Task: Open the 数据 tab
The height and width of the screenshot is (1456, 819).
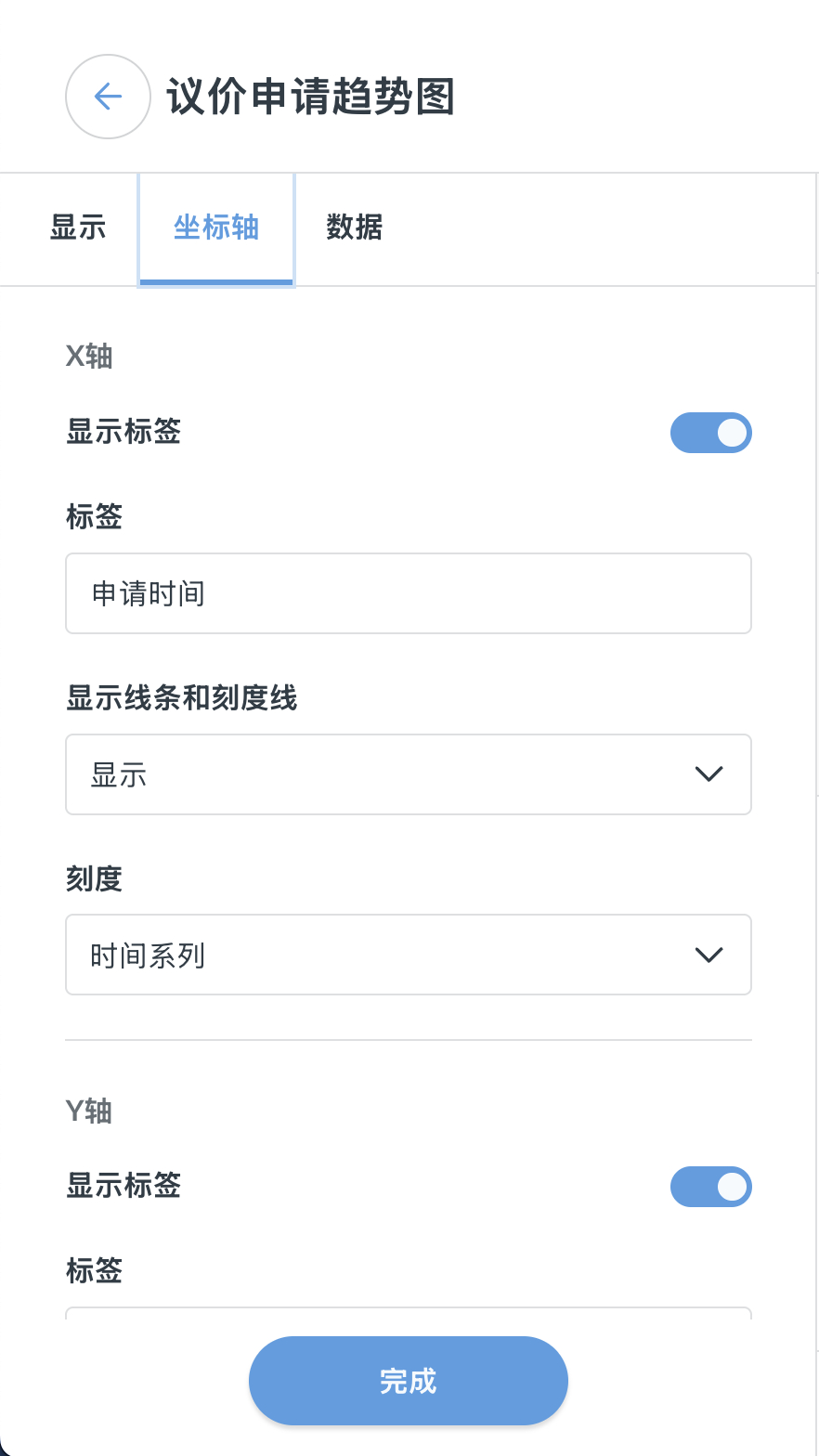Action: [354, 227]
